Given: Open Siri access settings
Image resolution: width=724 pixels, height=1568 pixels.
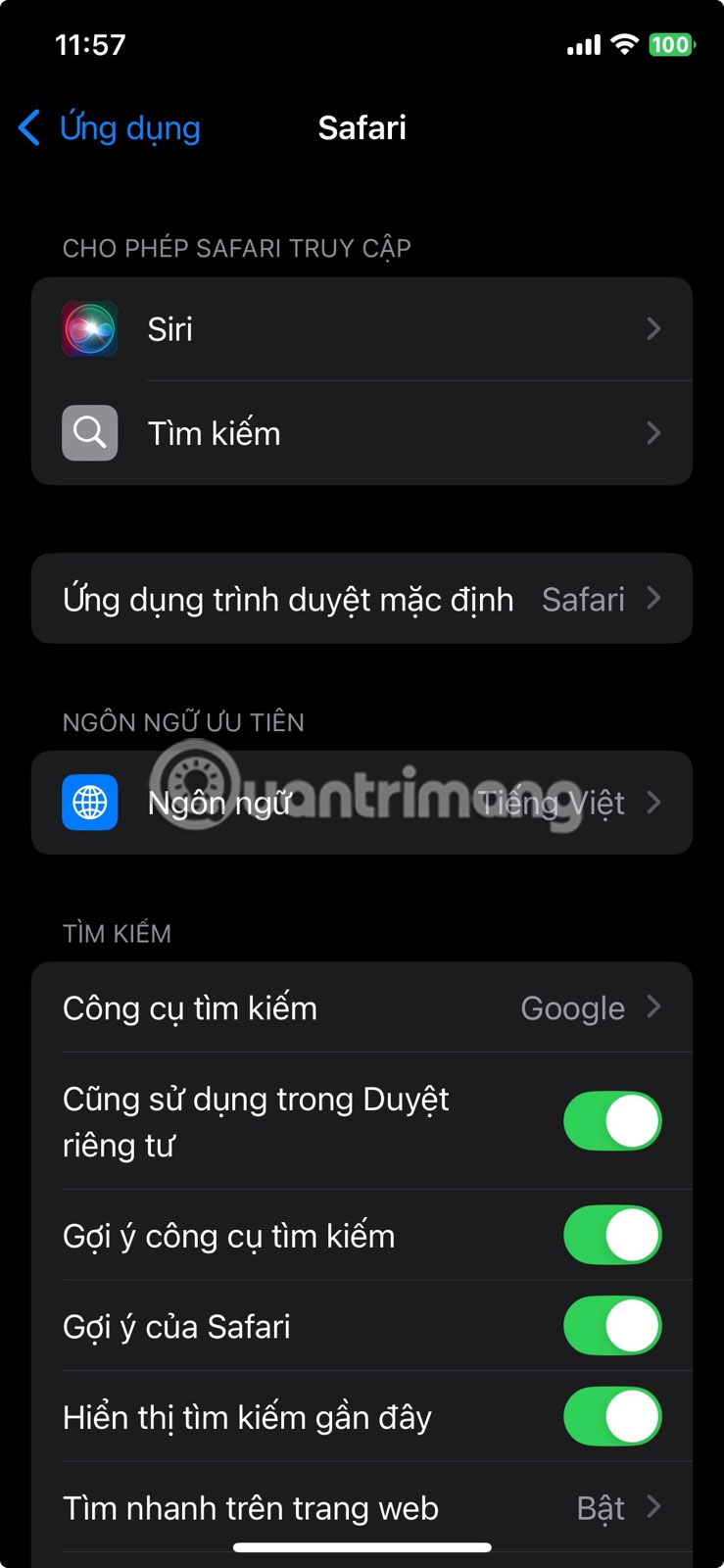Looking at the screenshot, I should coord(362,329).
